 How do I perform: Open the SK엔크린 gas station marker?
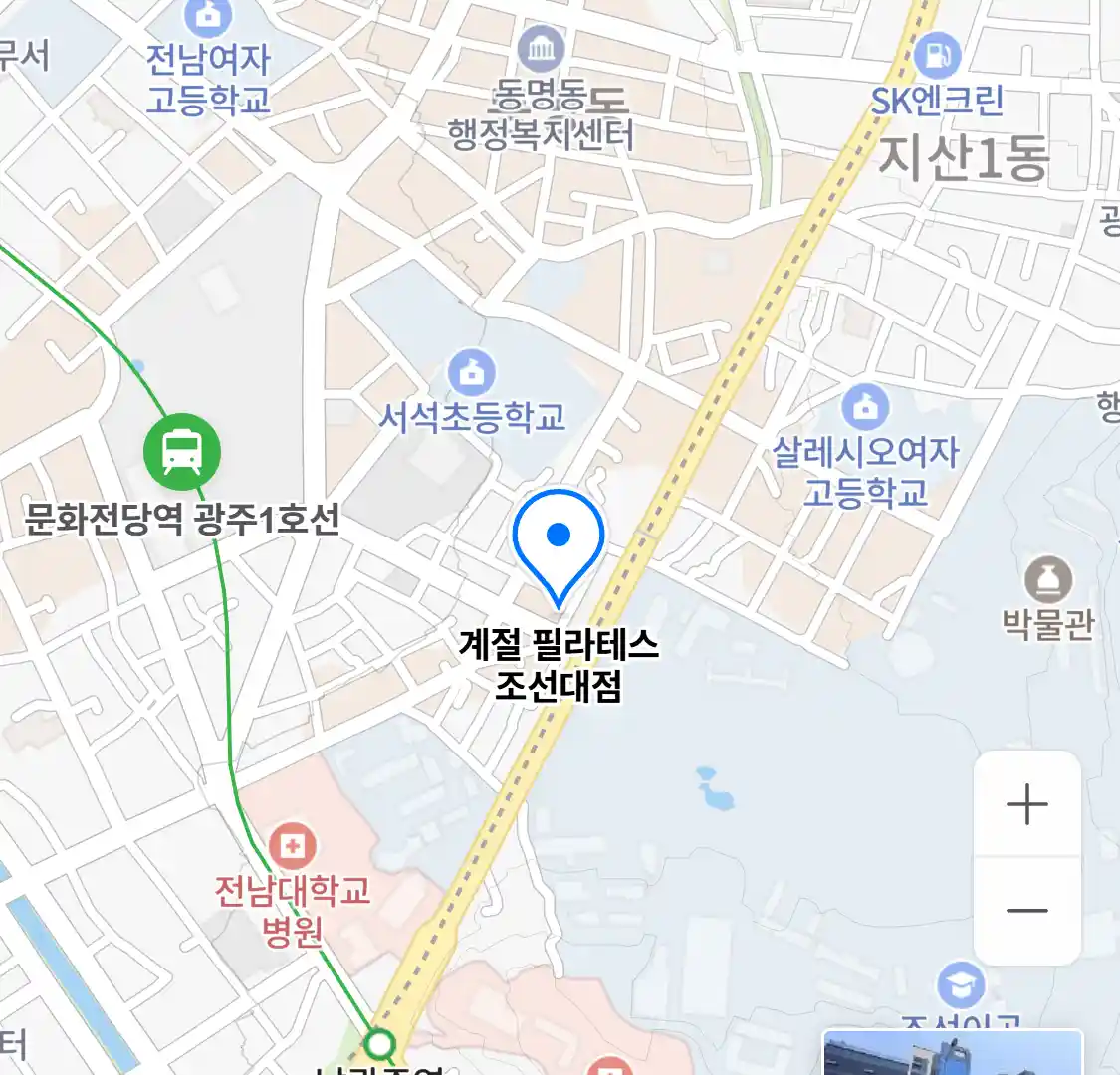point(936,55)
